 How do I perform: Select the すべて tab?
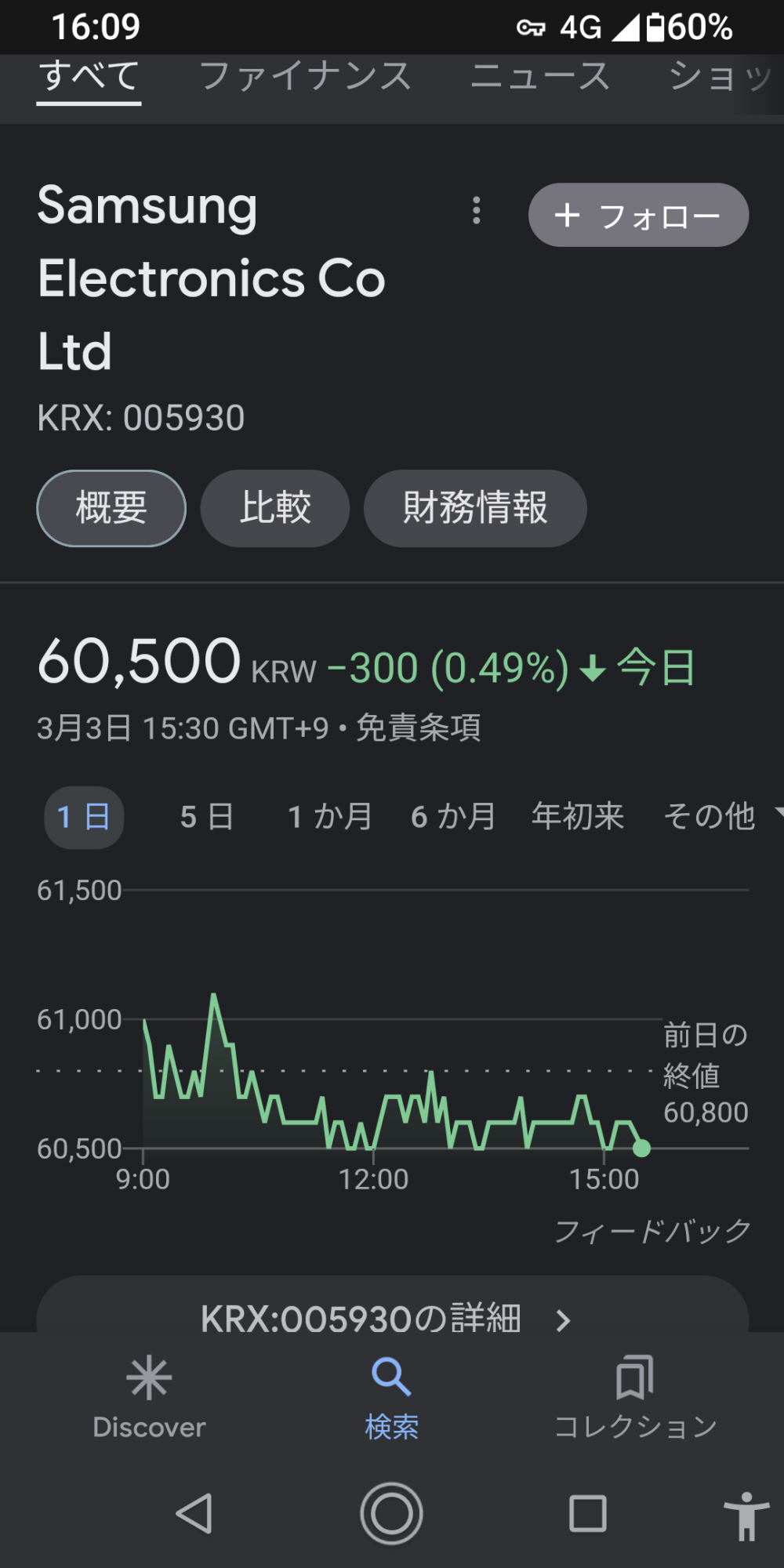coord(89,77)
